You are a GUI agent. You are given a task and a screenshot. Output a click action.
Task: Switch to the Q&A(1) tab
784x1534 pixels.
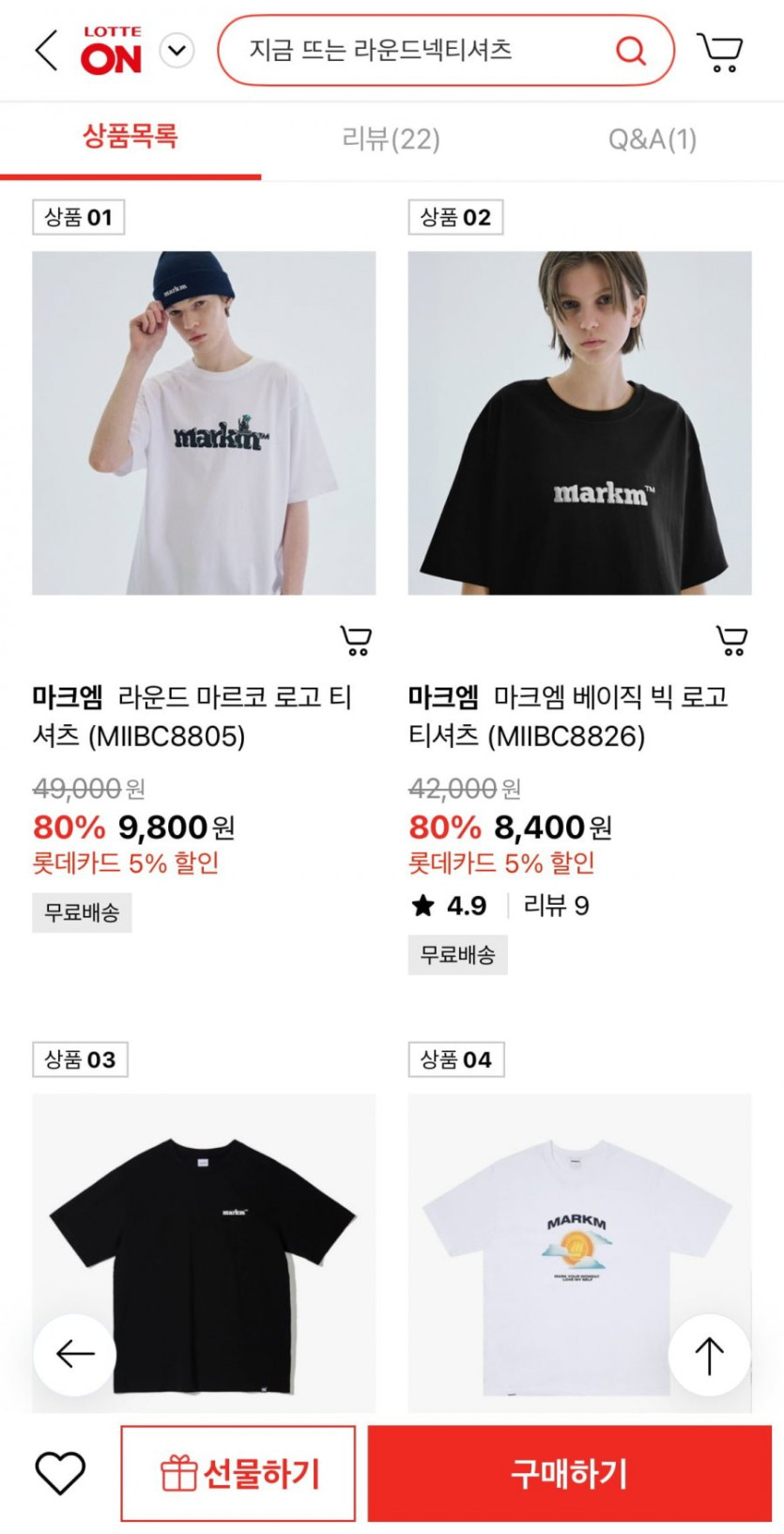(x=652, y=139)
